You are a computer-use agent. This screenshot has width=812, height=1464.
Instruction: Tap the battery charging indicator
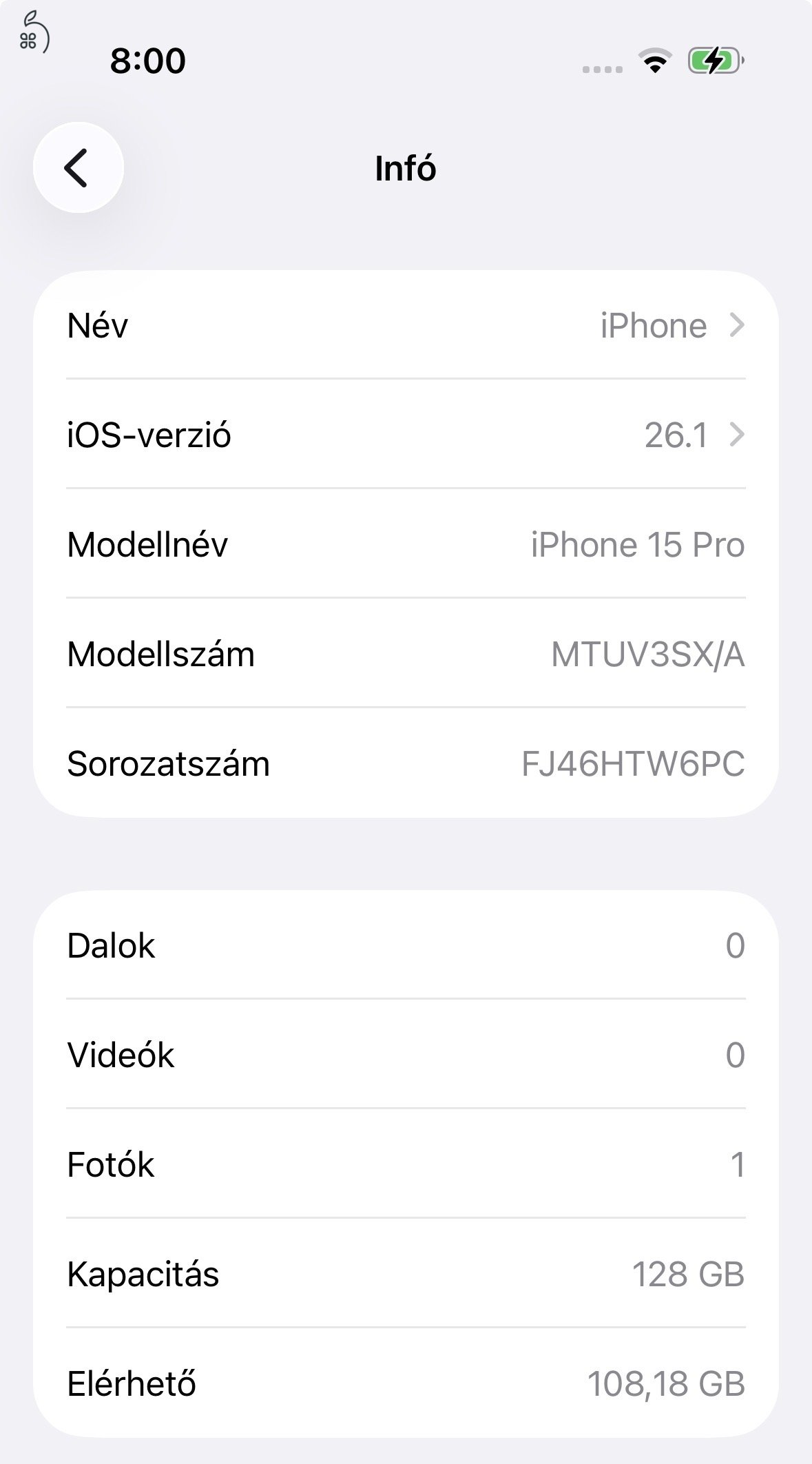tap(713, 61)
